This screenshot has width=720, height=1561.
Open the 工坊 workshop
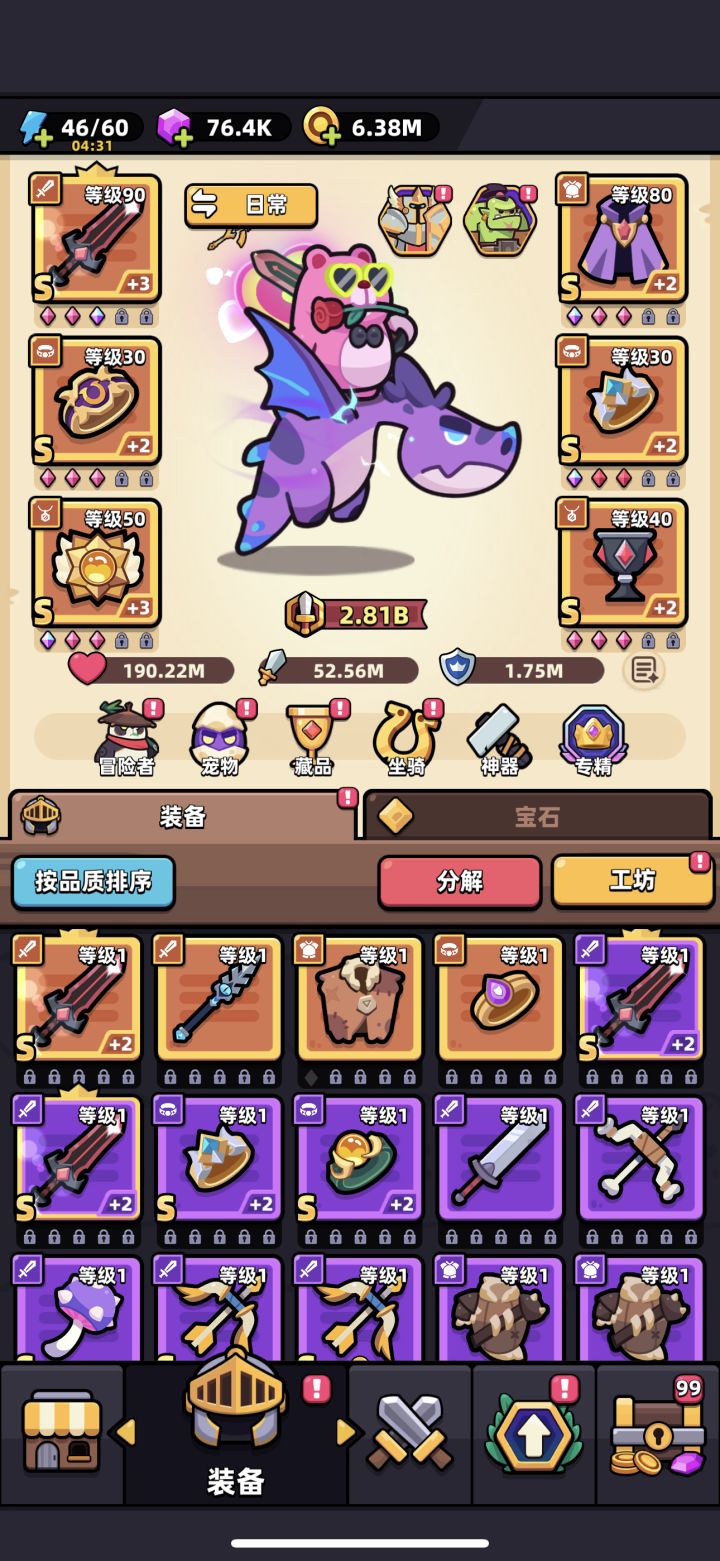coord(632,881)
